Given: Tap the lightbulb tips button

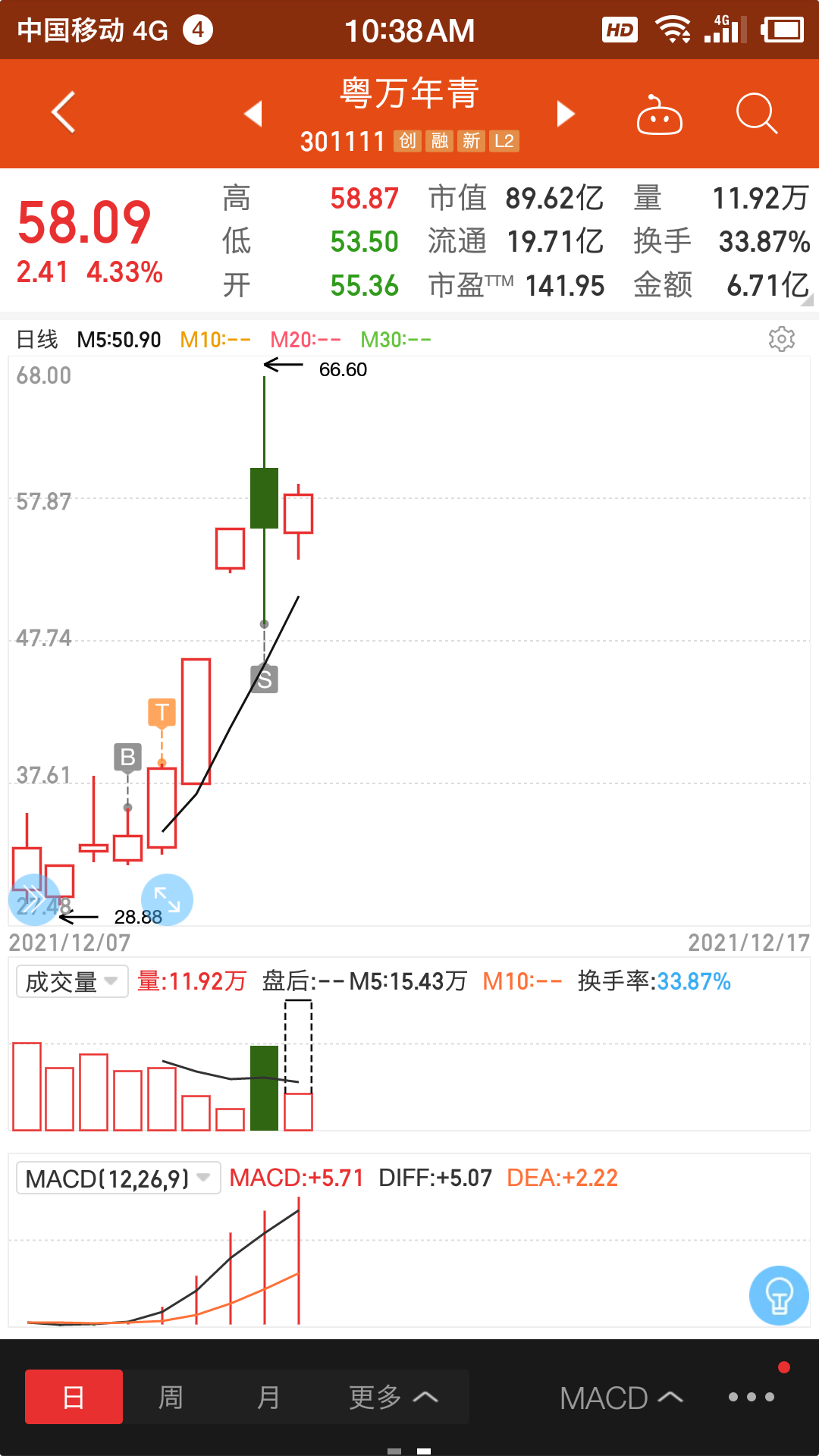Looking at the screenshot, I should click(x=779, y=1295).
